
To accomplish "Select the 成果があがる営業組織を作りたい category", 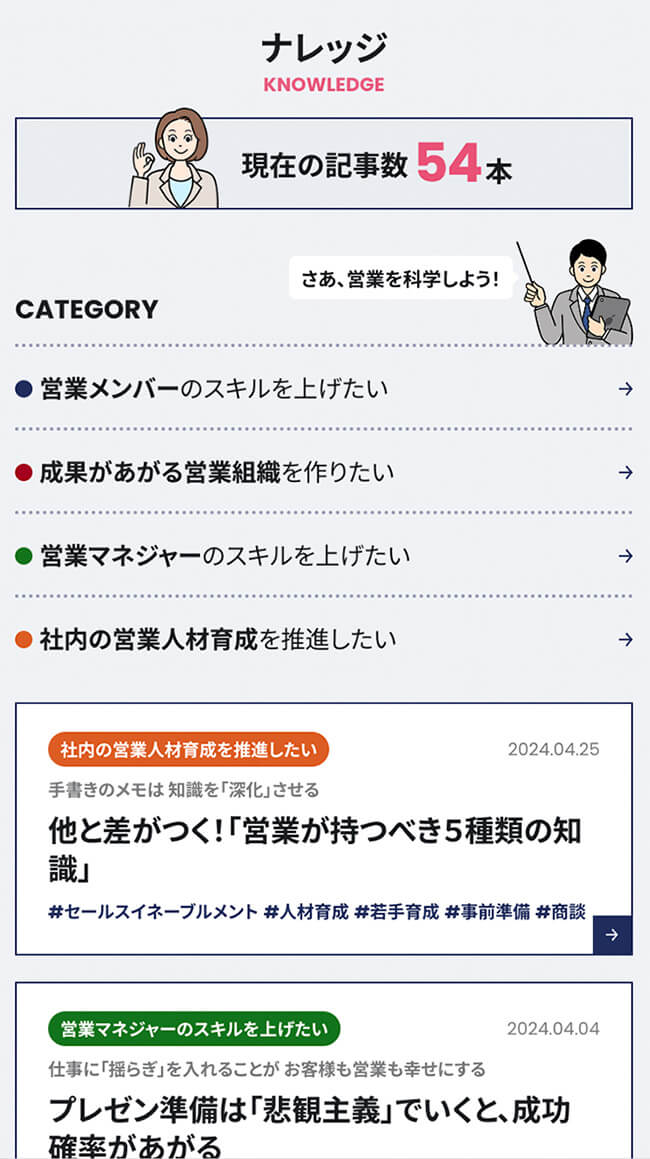I will point(216,472).
